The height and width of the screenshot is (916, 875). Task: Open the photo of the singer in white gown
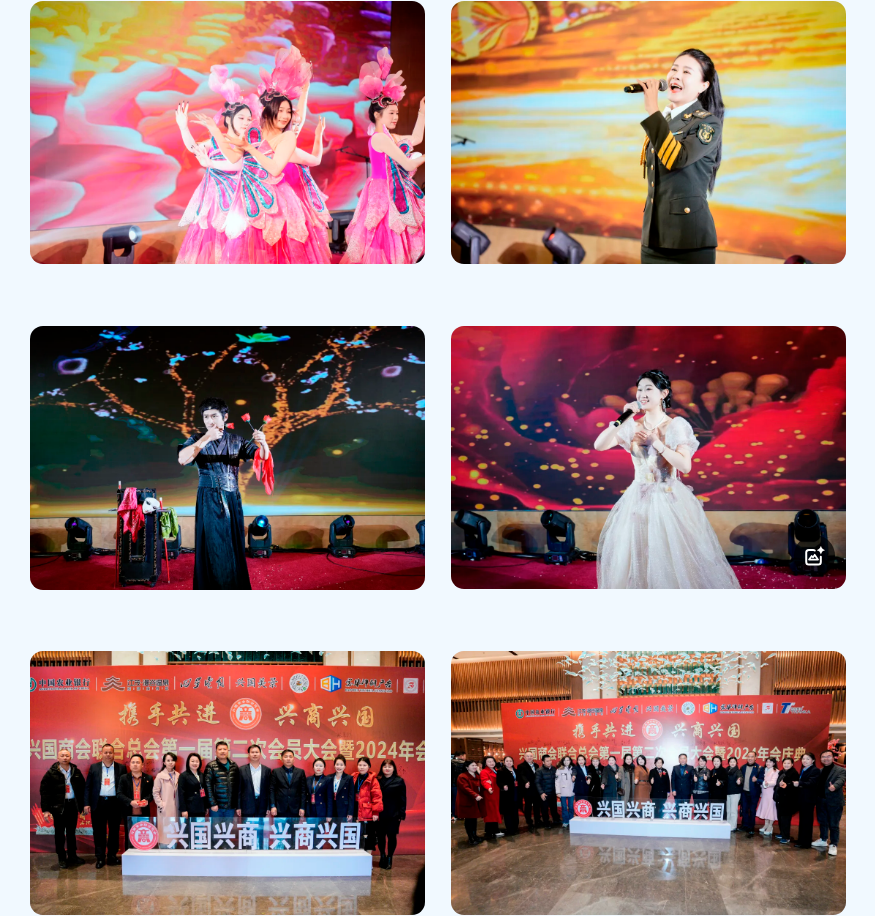click(x=648, y=457)
